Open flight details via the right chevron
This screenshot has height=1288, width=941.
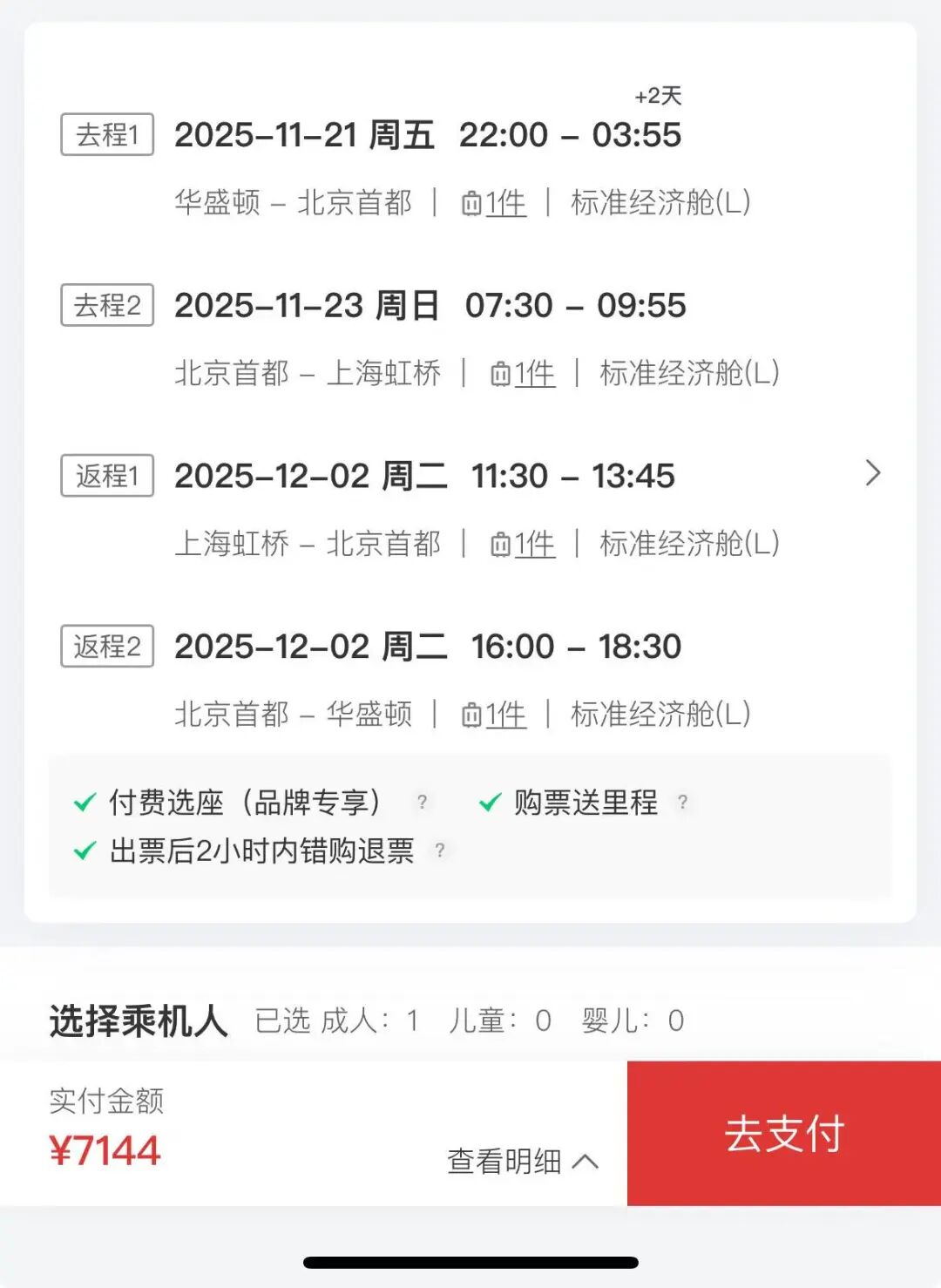pos(872,473)
